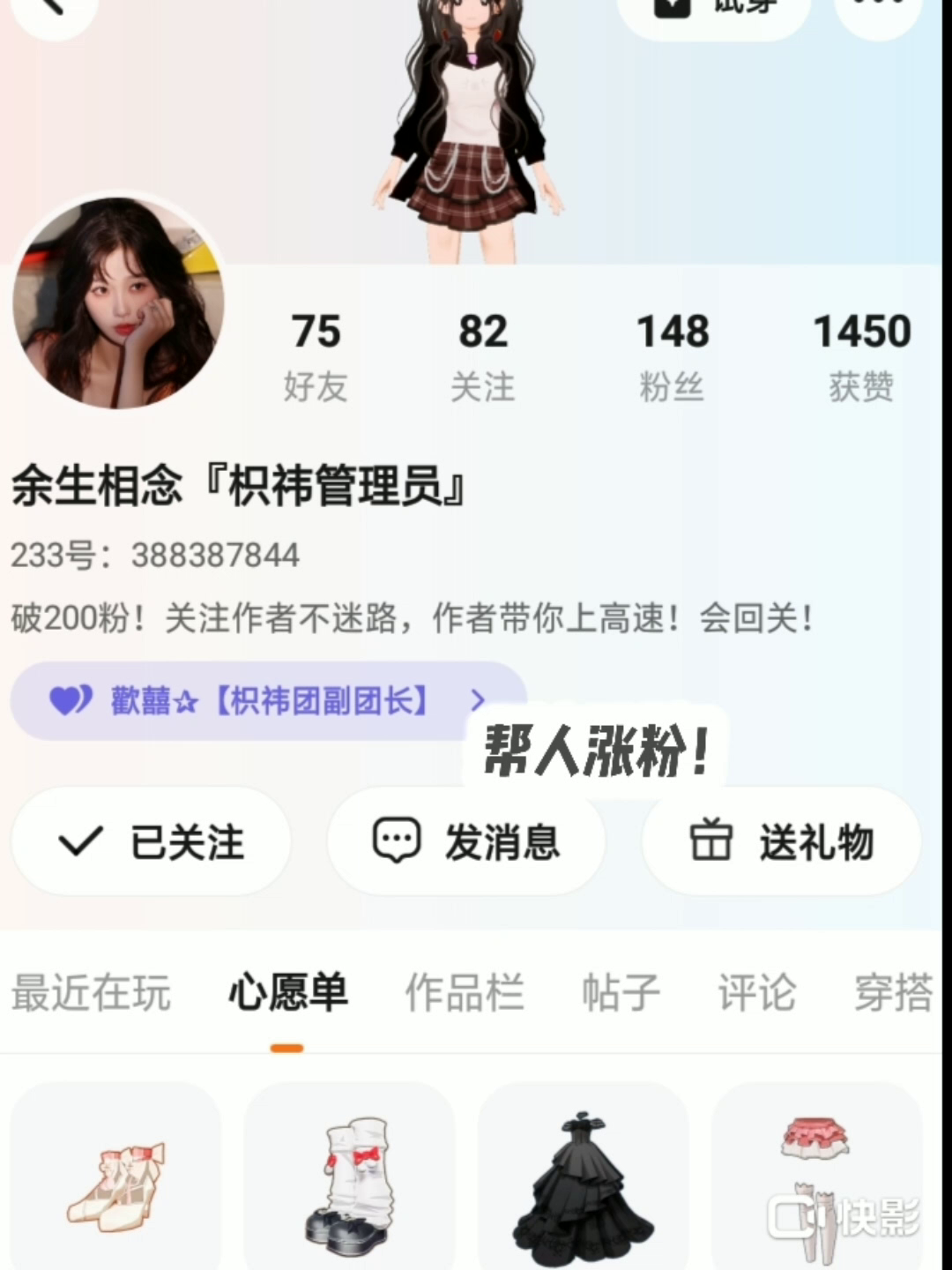This screenshot has height=1270, width=952.
Task: Tap 送礼物 to send a gift
Action: click(781, 842)
